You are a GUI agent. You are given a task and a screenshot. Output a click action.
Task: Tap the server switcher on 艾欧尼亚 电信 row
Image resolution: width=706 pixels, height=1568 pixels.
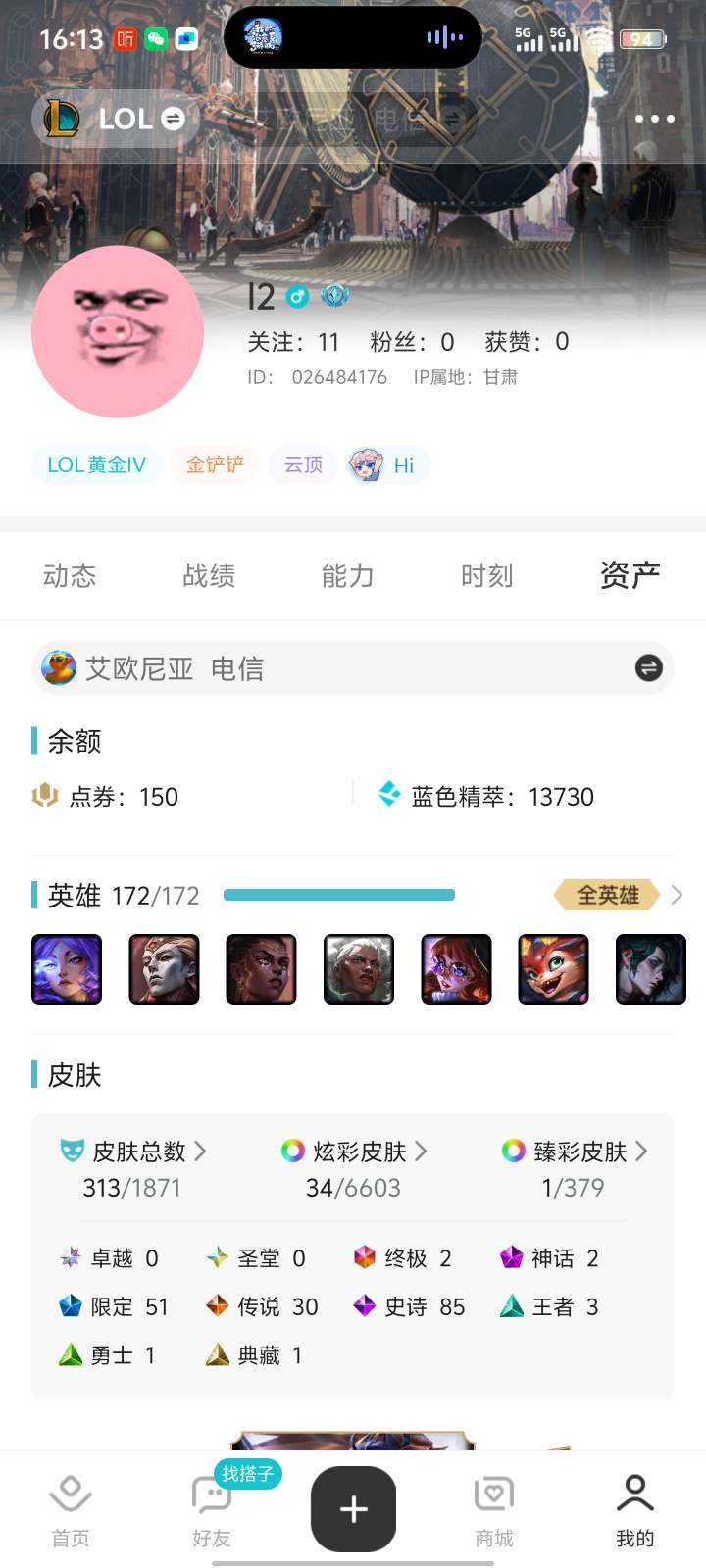tap(647, 667)
